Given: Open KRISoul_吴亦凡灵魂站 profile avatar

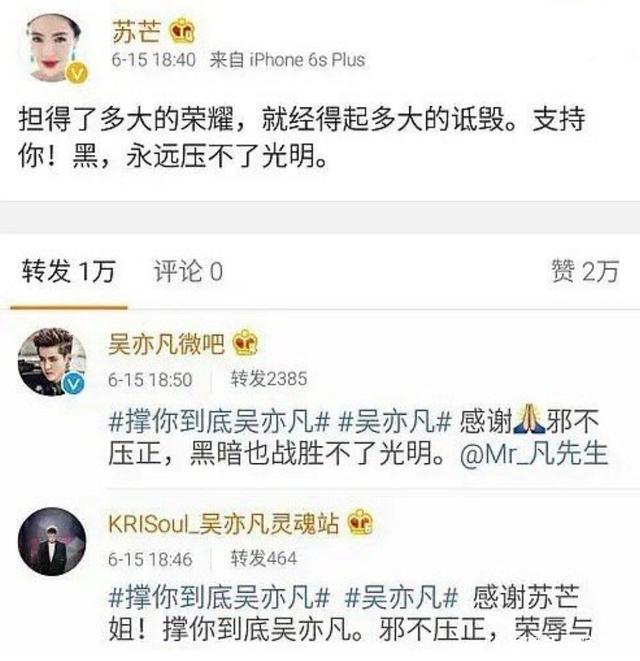Looking at the screenshot, I should tap(51, 541).
